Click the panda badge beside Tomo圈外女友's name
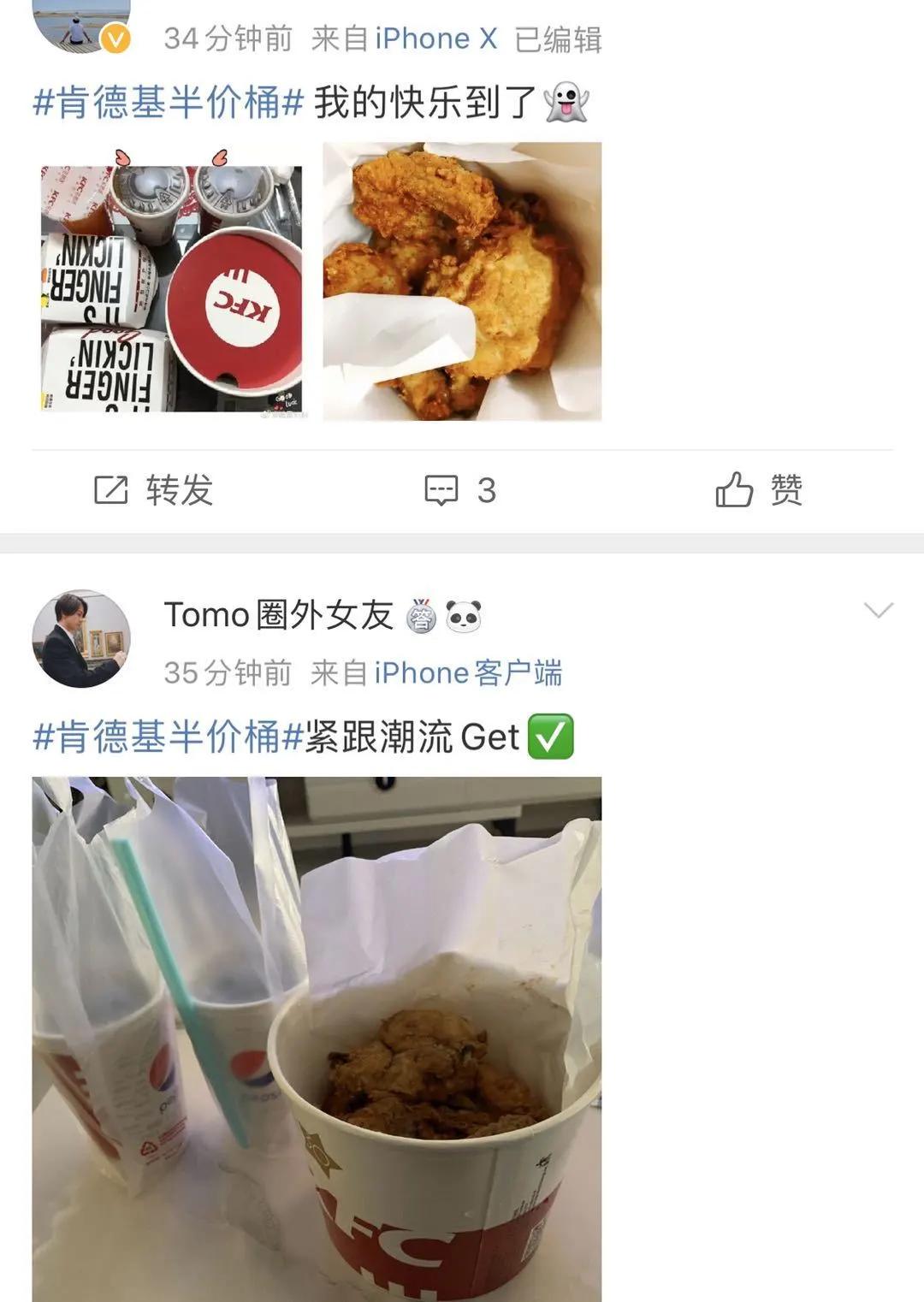The width and height of the screenshot is (924, 1302). 463,615
